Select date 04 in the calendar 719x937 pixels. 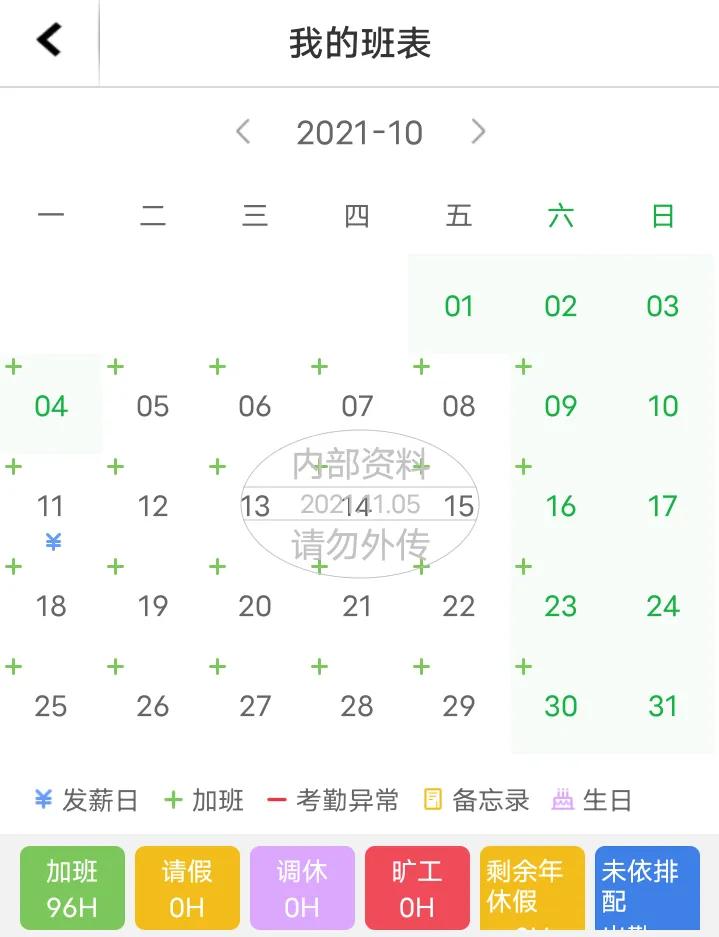[x=51, y=406]
